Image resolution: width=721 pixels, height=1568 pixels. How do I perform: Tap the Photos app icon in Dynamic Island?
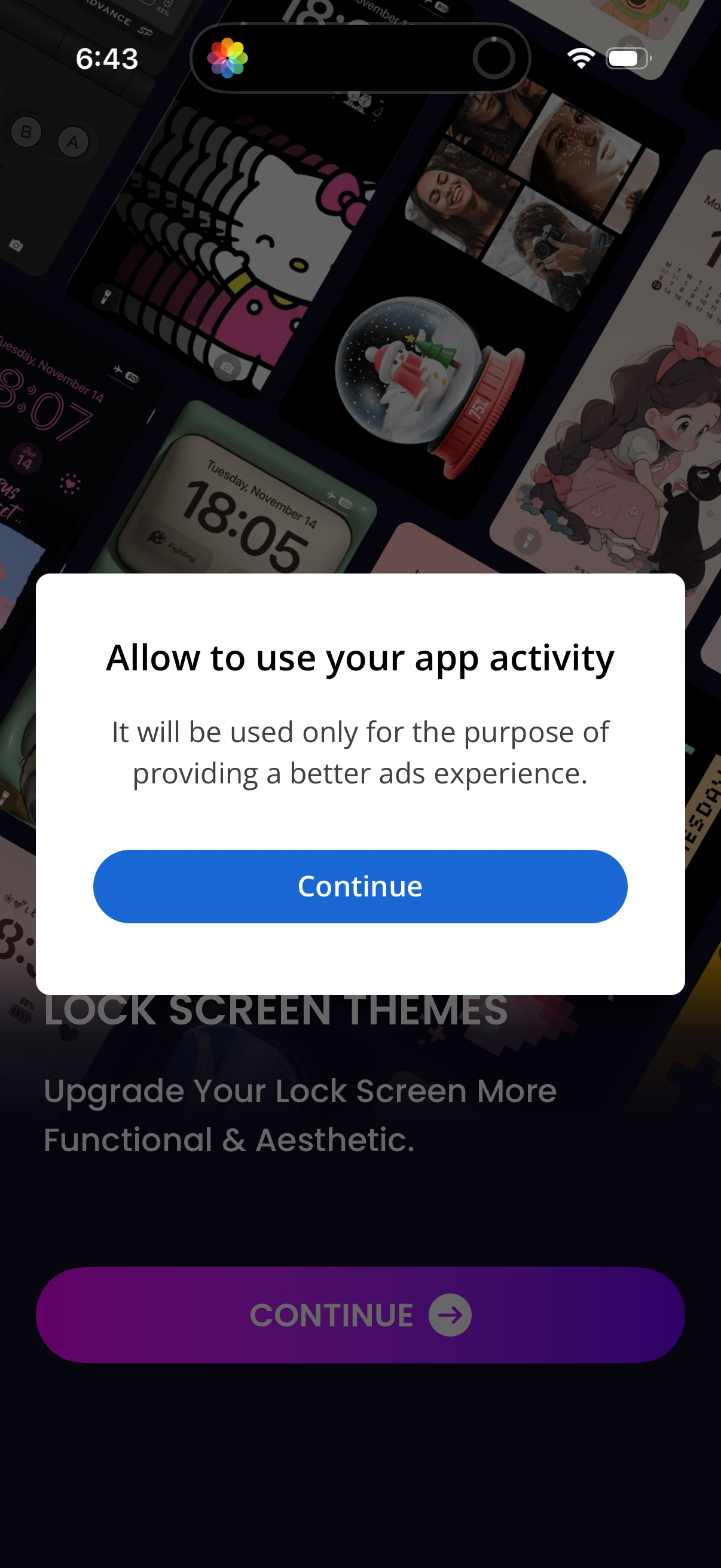pyautogui.click(x=228, y=58)
